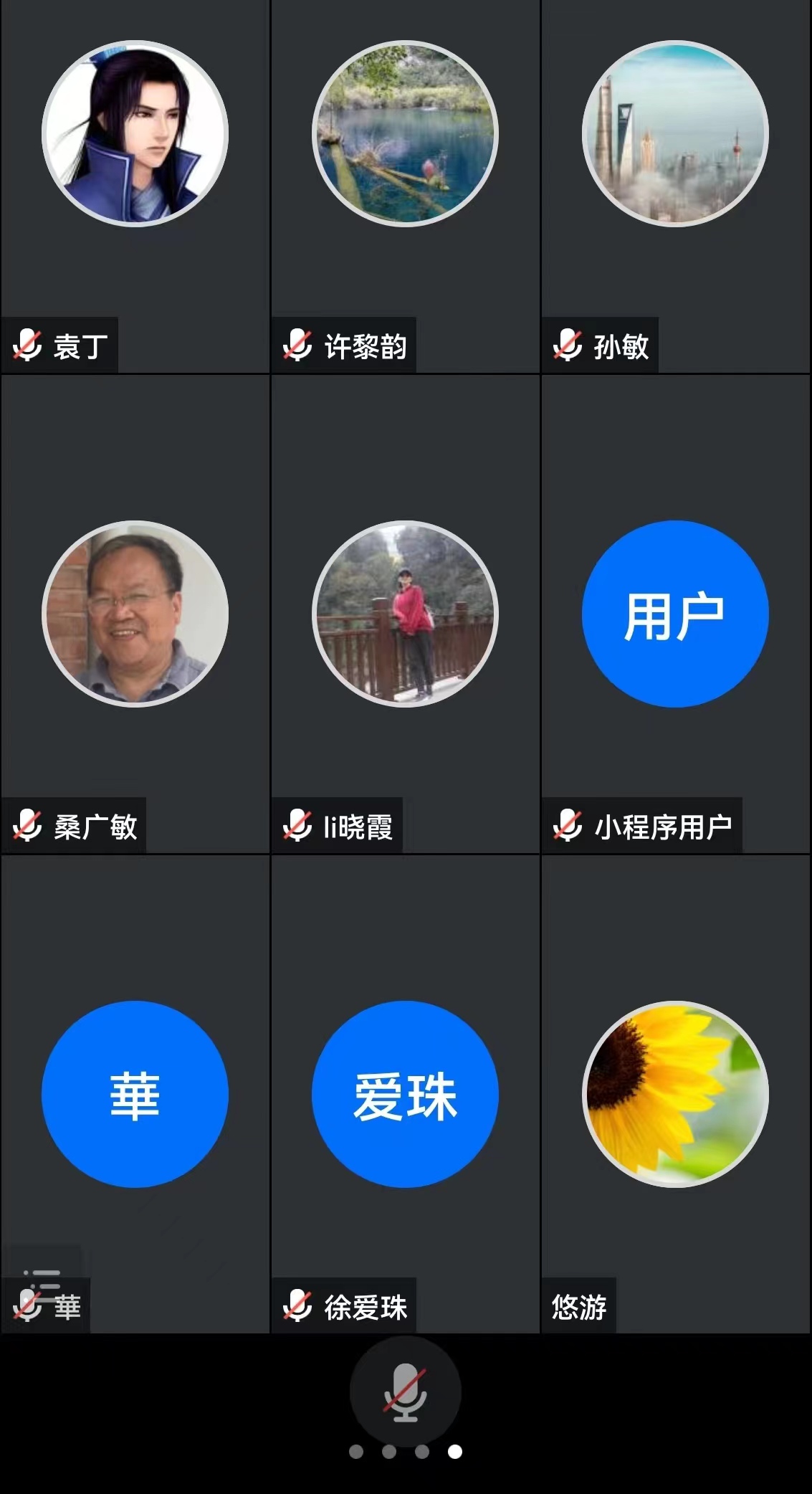
Task: Tap the 悠游 participant tile
Action: 675,1094
